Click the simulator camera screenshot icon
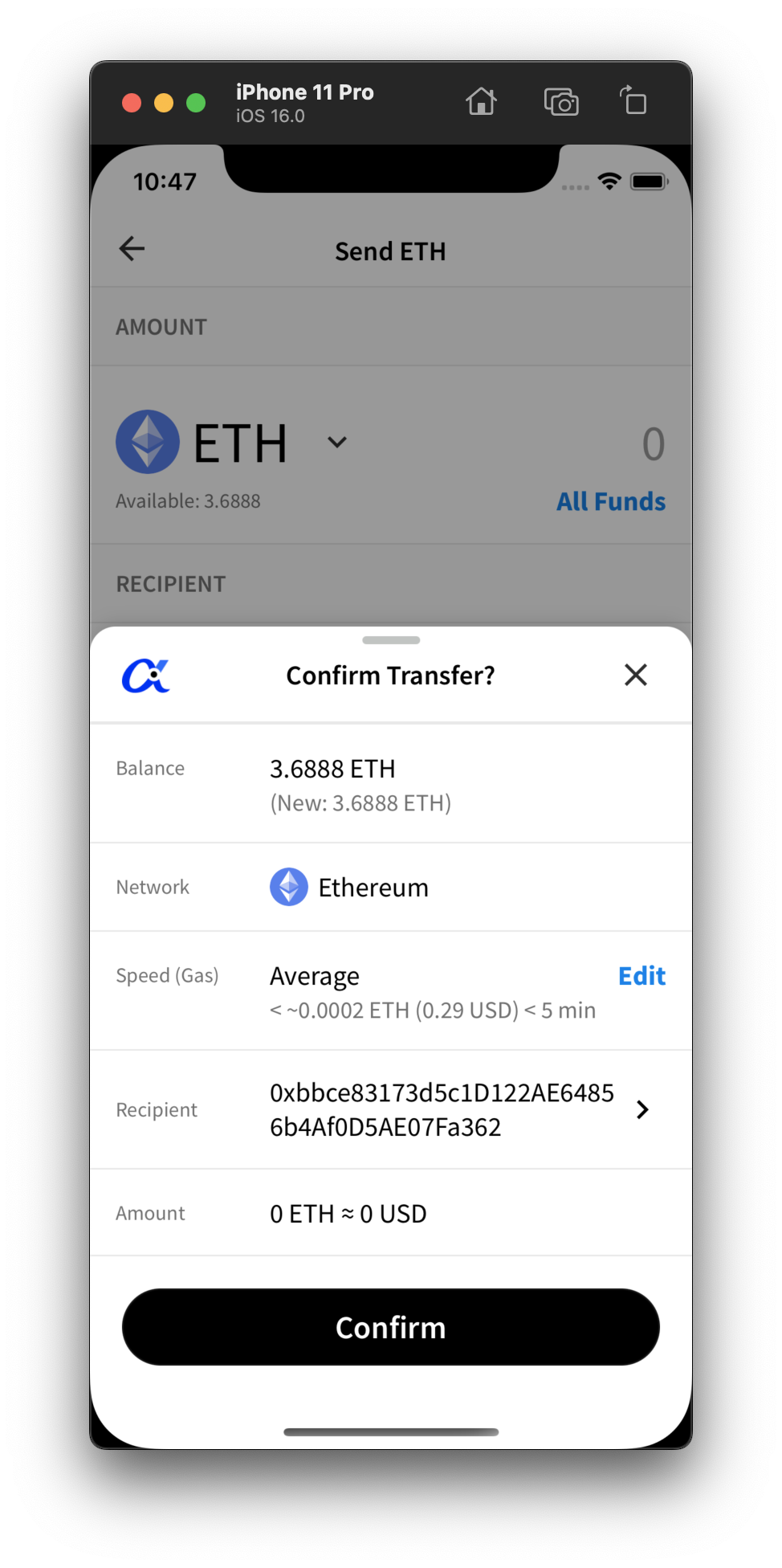 click(x=561, y=102)
